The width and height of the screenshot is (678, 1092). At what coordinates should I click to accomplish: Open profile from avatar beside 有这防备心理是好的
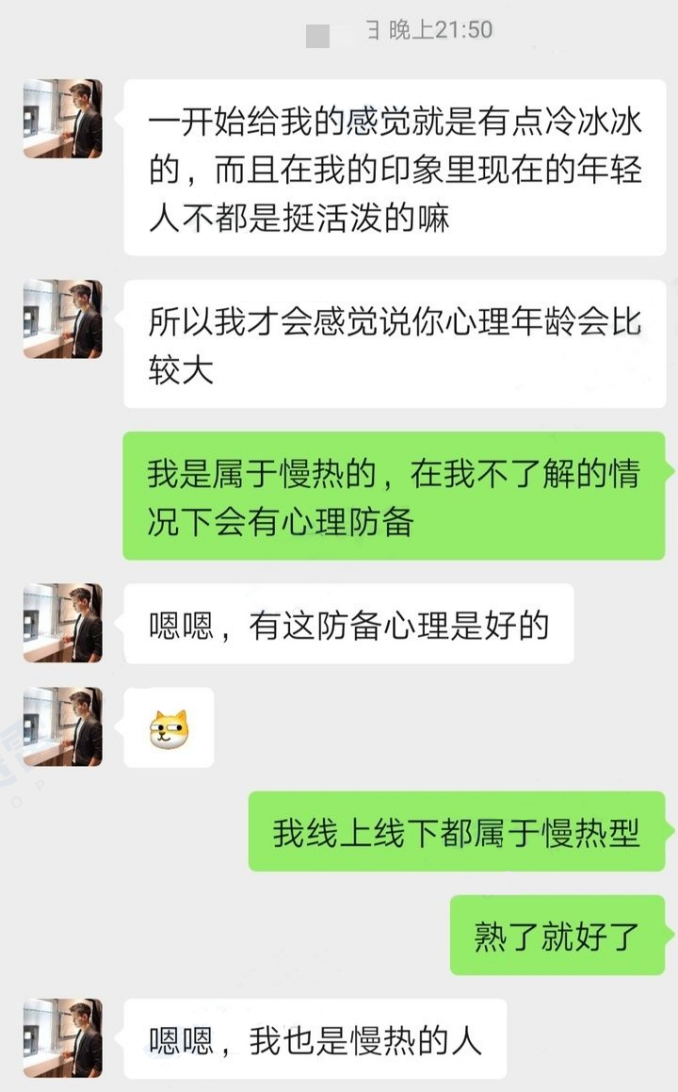click(62, 623)
